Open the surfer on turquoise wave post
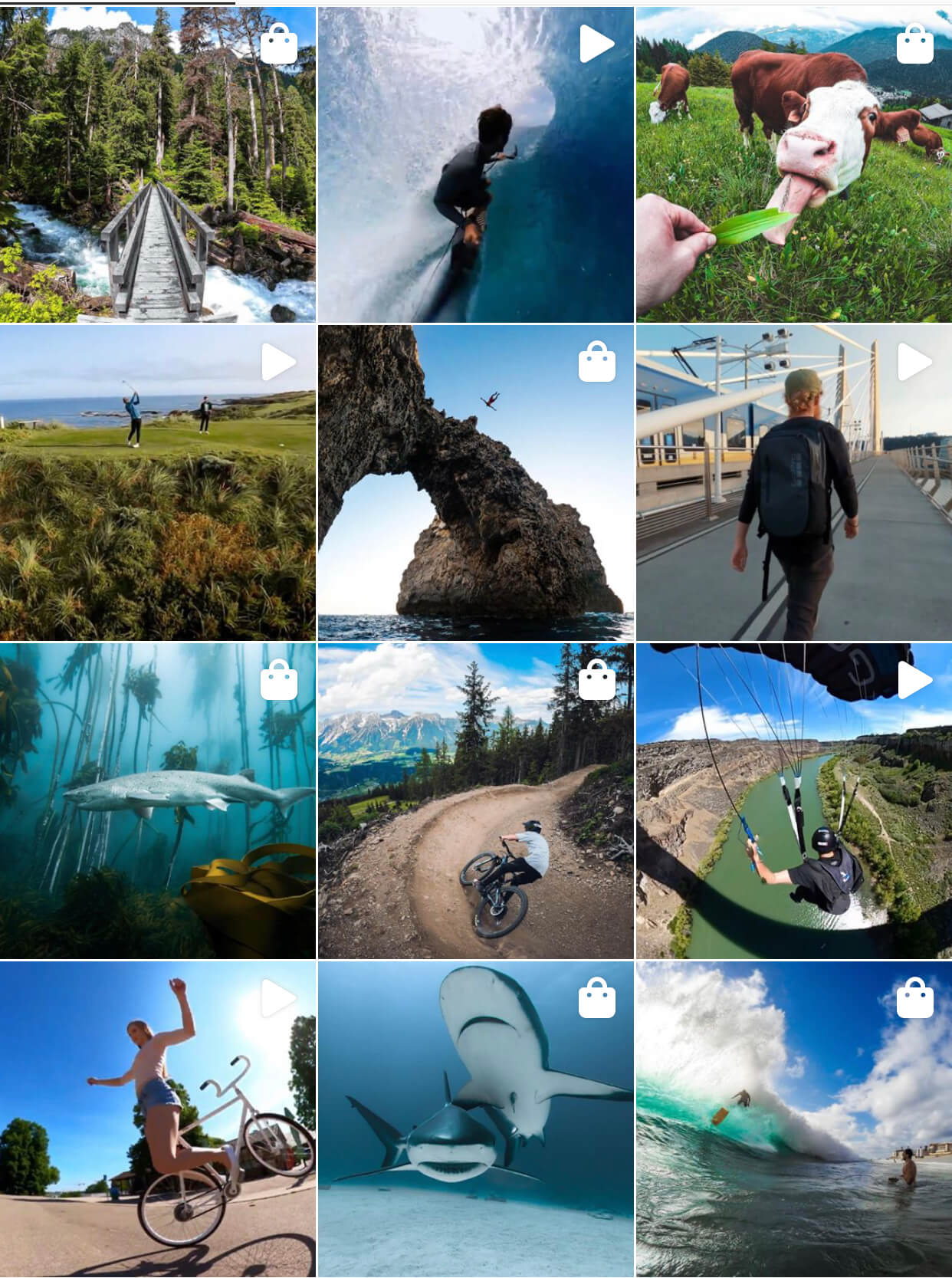This screenshot has width=952, height=1278. 793,1119
